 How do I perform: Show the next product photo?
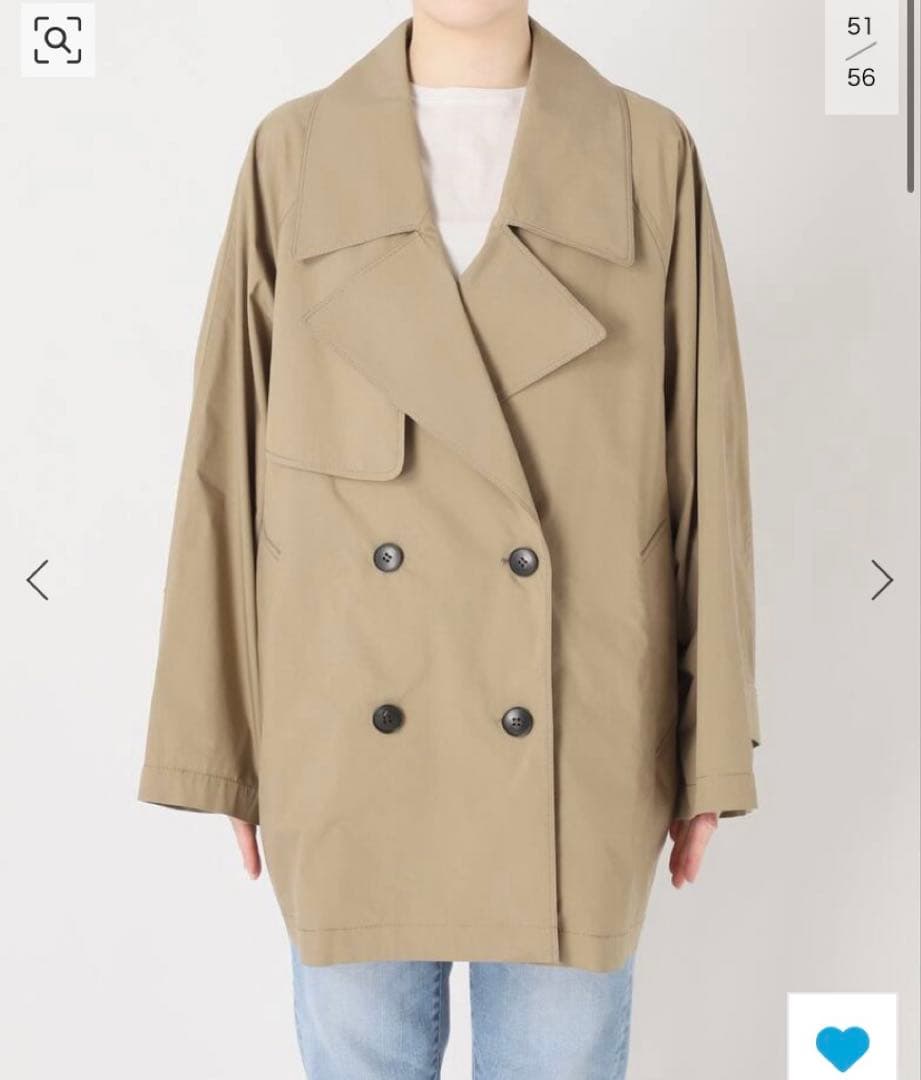[x=881, y=579]
